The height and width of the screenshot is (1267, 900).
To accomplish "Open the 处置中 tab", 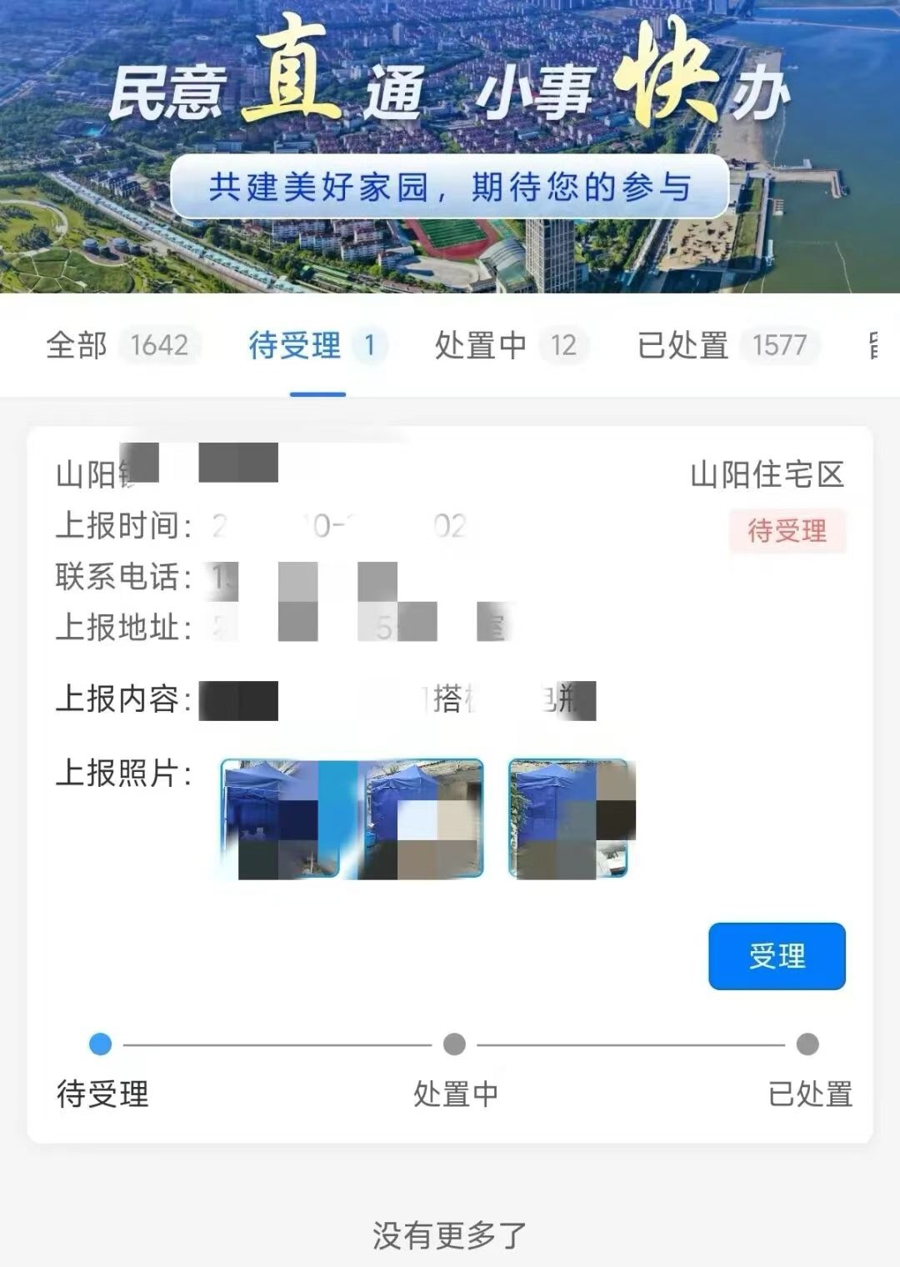I will click(505, 346).
